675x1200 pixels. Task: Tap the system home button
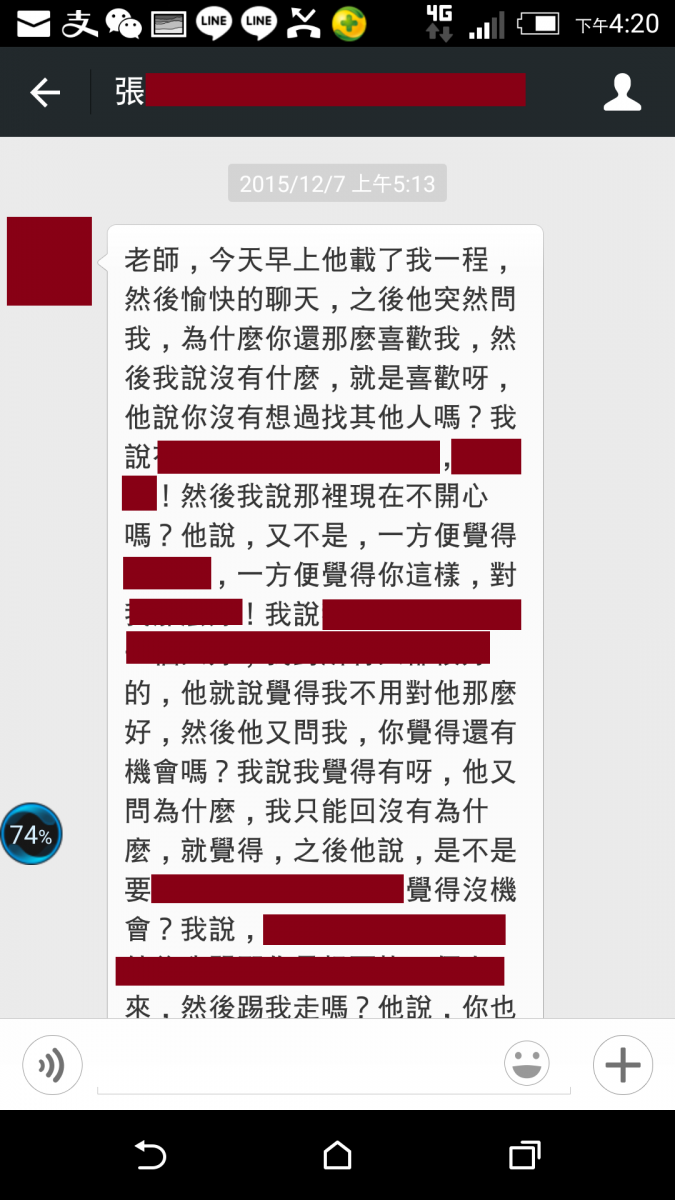pyautogui.click(x=338, y=1156)
